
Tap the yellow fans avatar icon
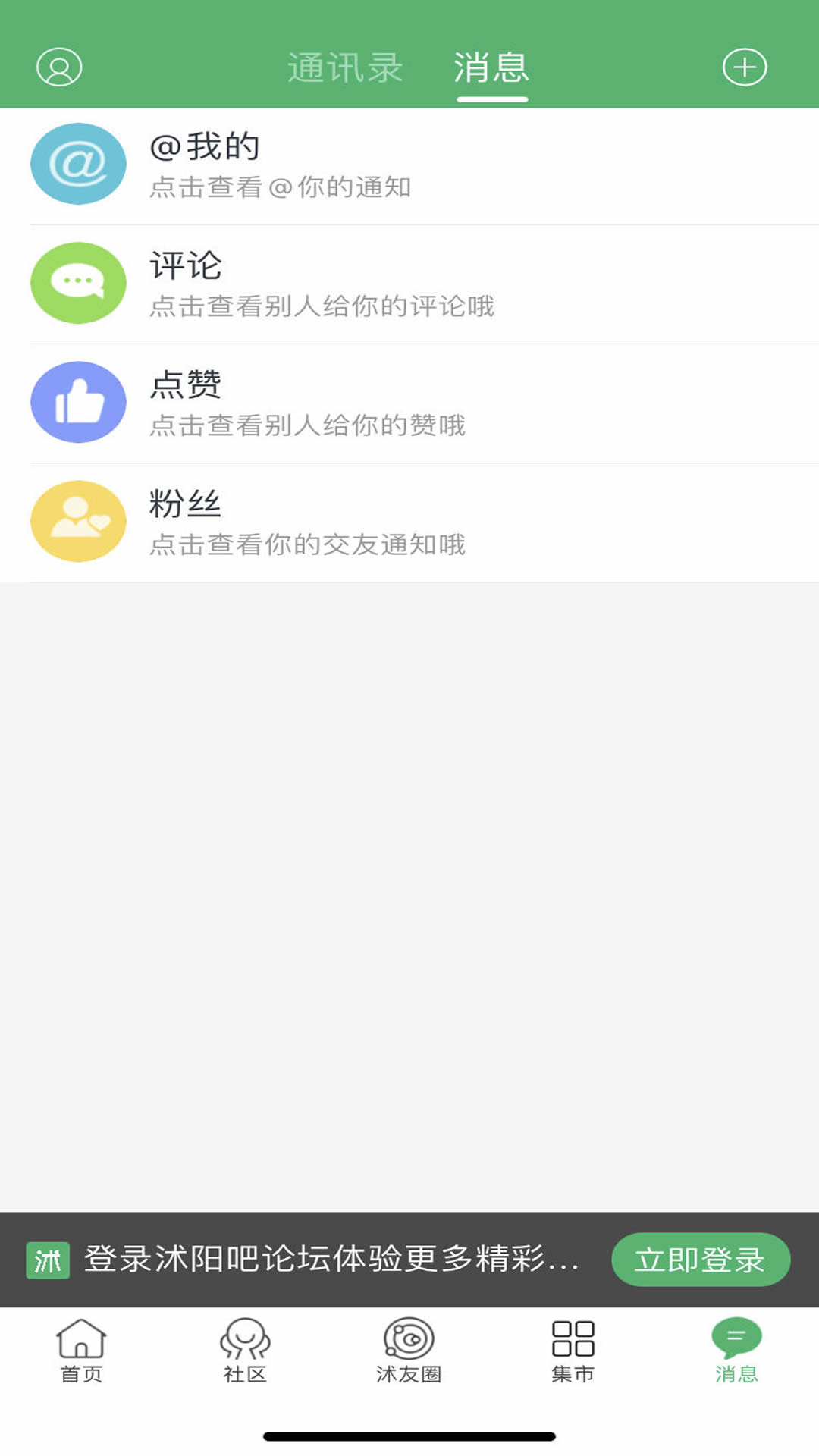[77, 520]
